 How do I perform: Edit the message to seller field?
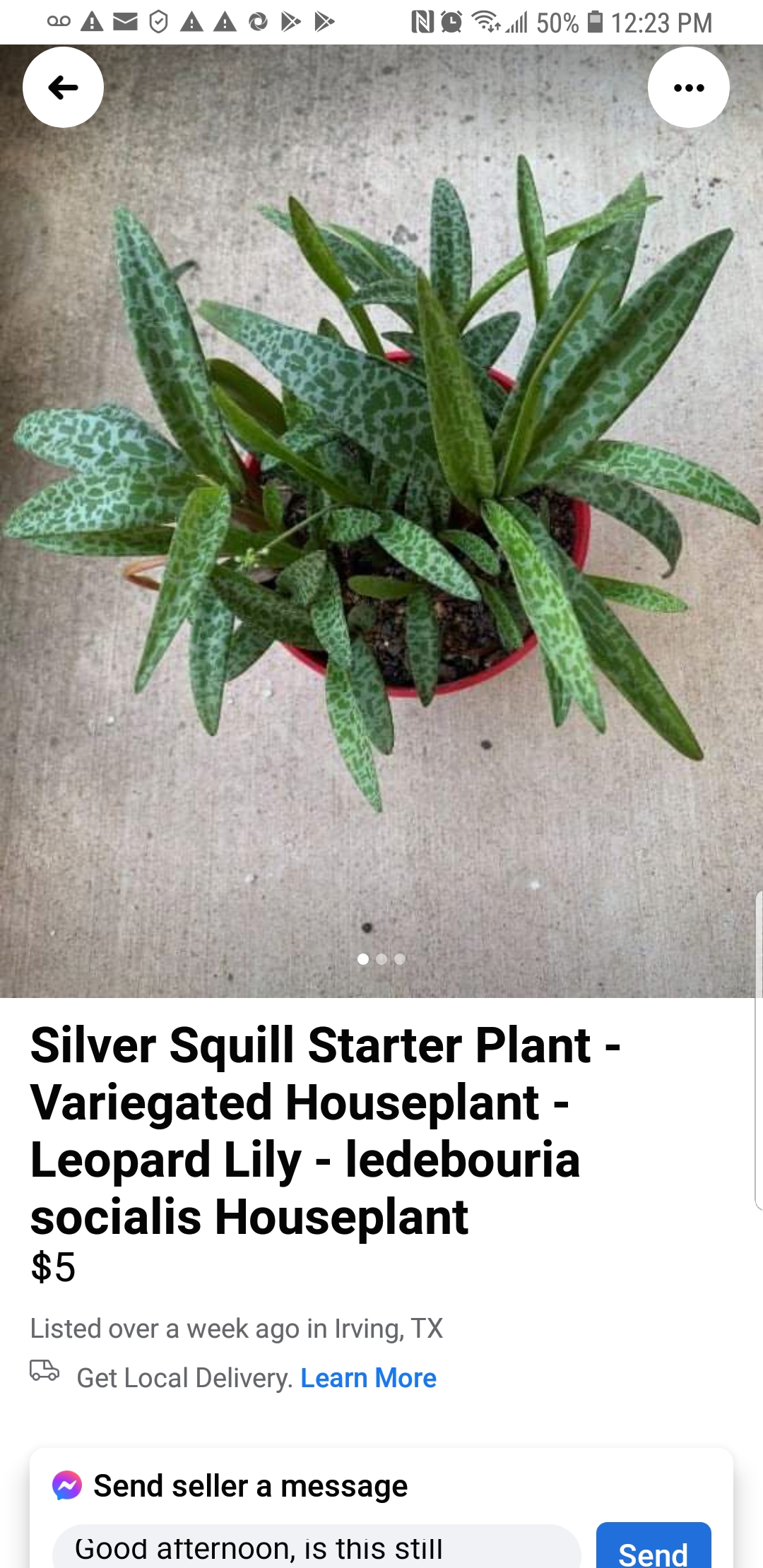316,1548
